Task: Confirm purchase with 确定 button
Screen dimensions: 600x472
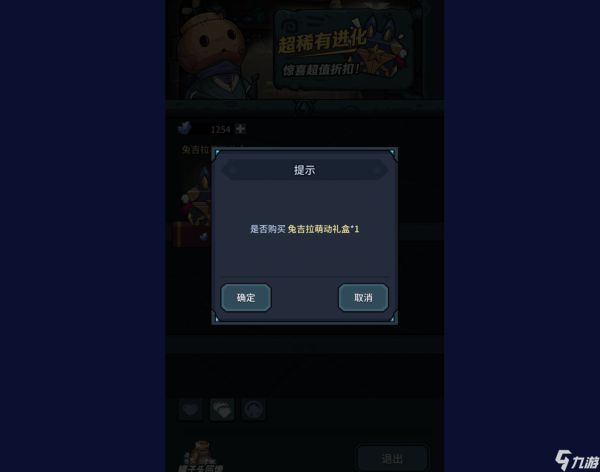Action: [x=246, y=298]
